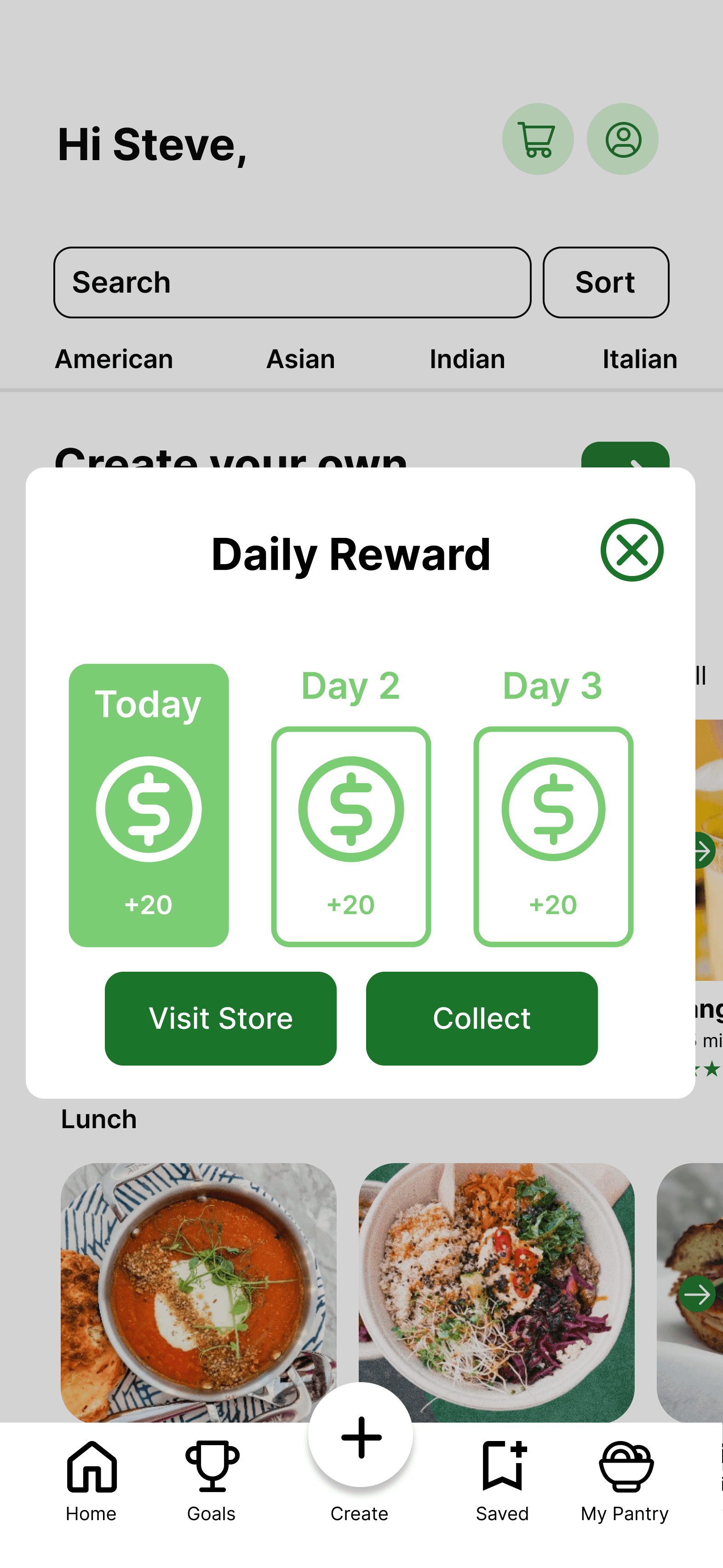Collect today's daily reward

(482, 1018)
